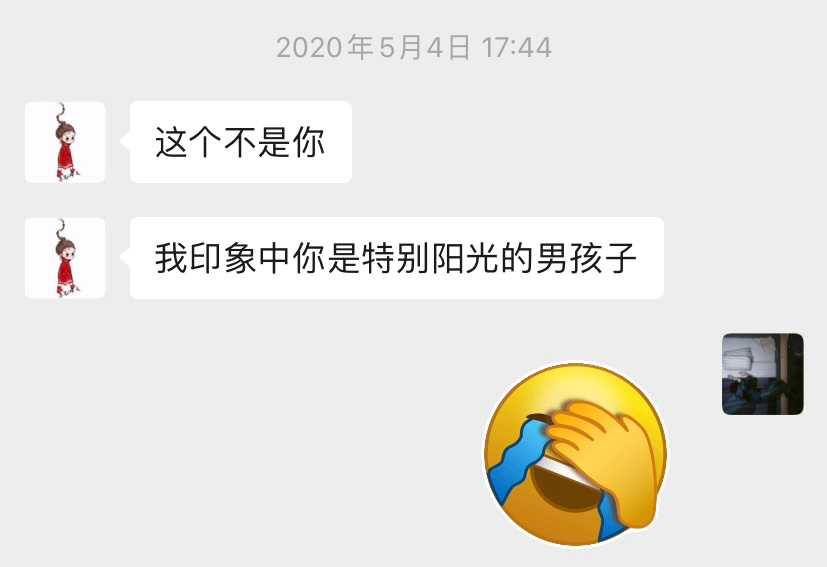This screenshot has height=567, width=827.
Task: Open sender's avatar beside "这个不是你"
Action: [x=65, y=142]
